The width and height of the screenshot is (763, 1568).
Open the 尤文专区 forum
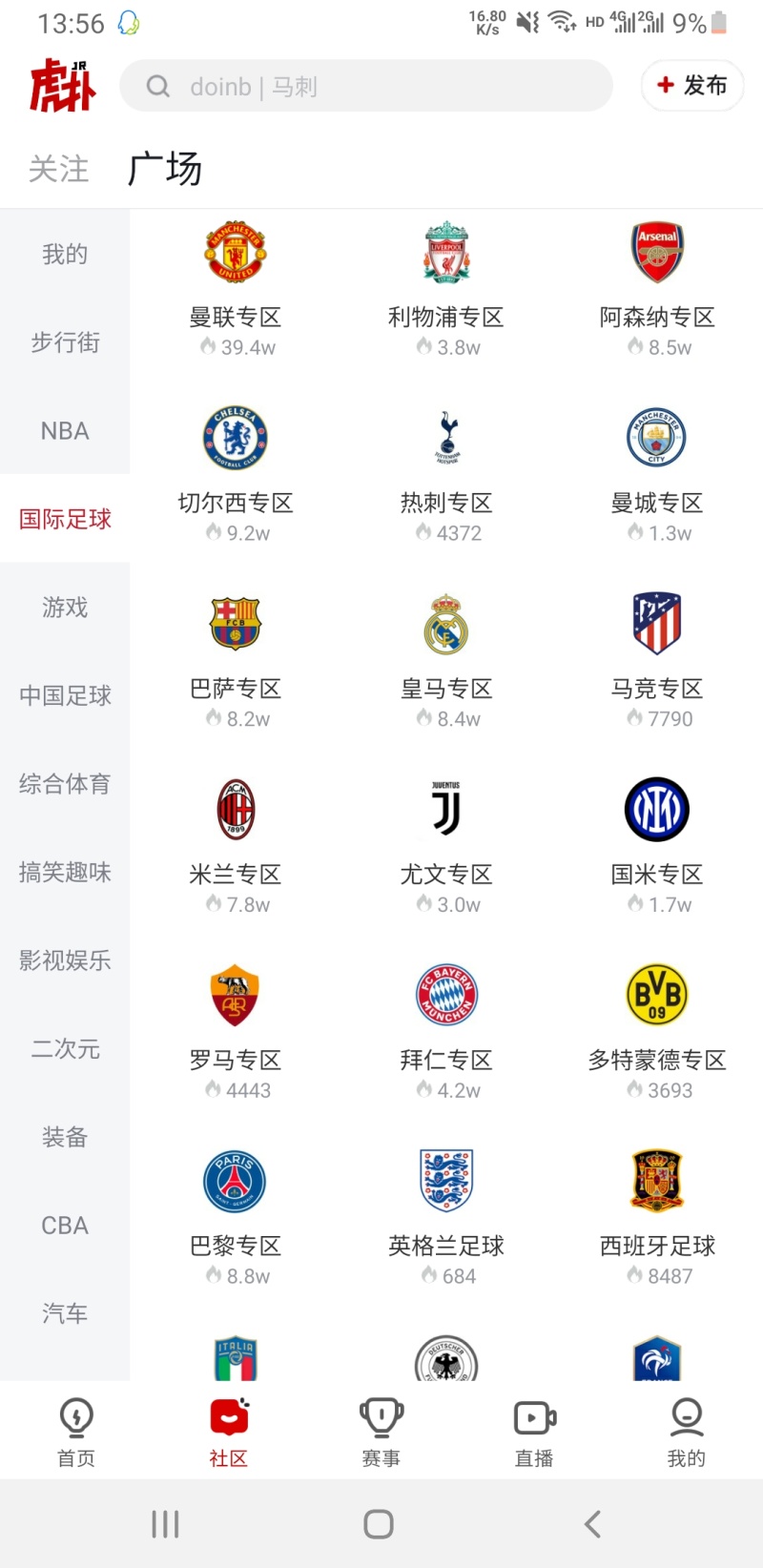pyautogui.click(x=446, y=844)
